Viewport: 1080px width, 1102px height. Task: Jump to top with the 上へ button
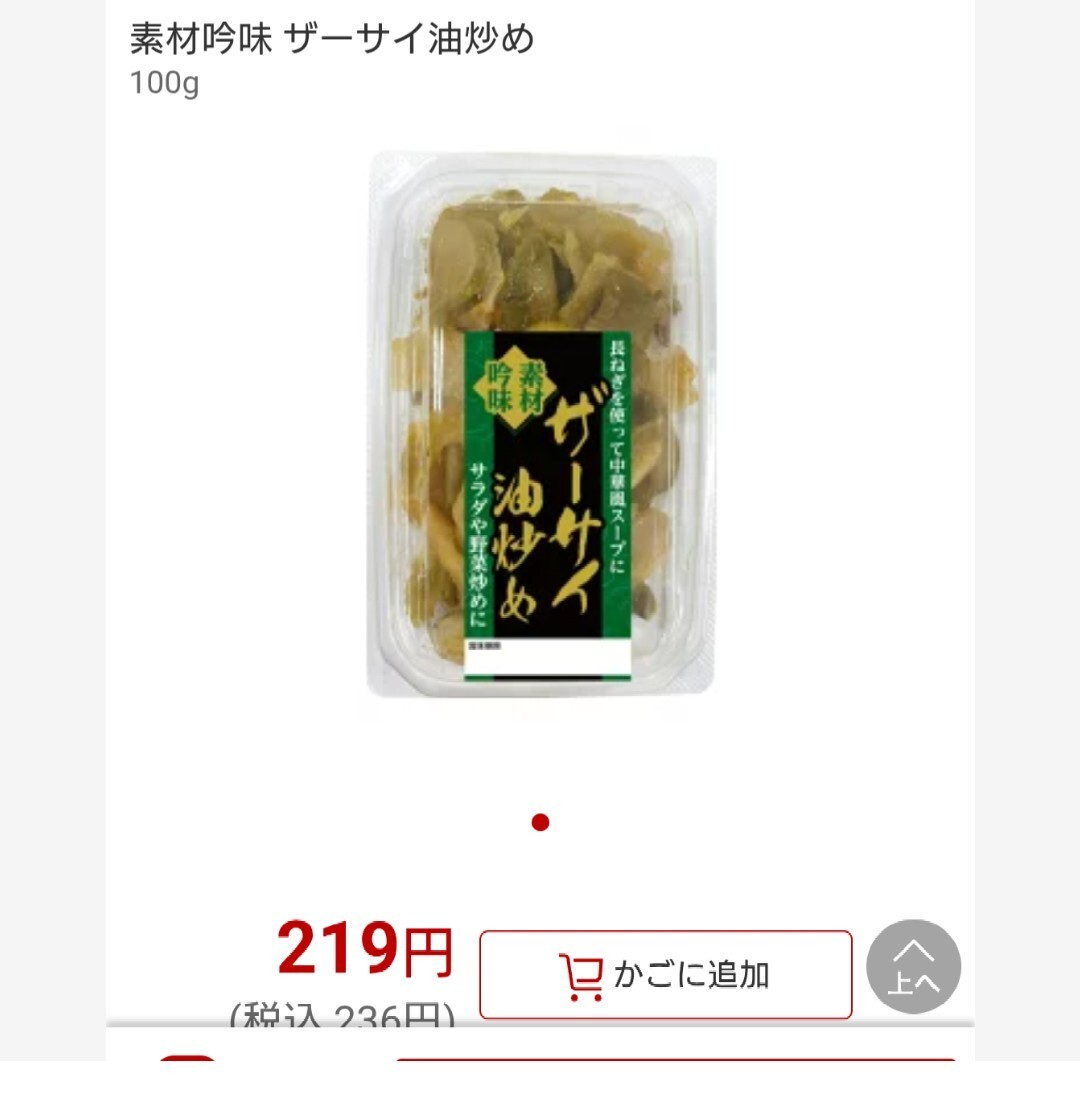pyautogui.click(x=913, y=967)
